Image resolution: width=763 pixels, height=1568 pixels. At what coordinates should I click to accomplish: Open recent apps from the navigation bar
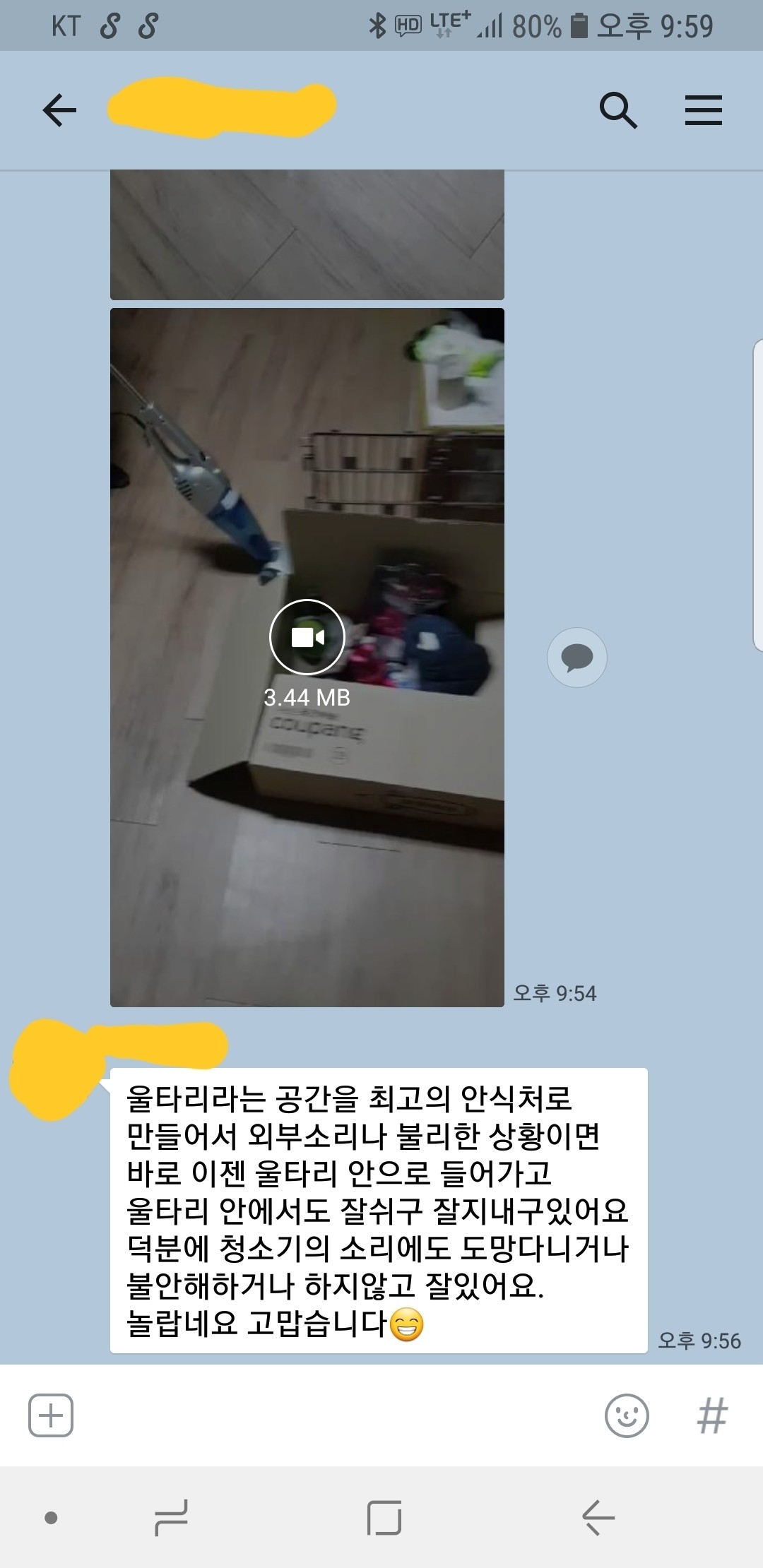coord(171,1517)
